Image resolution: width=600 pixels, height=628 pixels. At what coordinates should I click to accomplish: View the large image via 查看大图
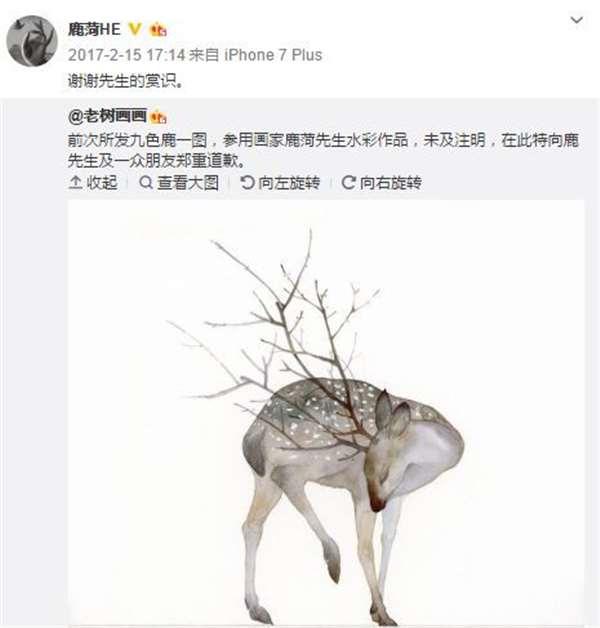point(178,182)
